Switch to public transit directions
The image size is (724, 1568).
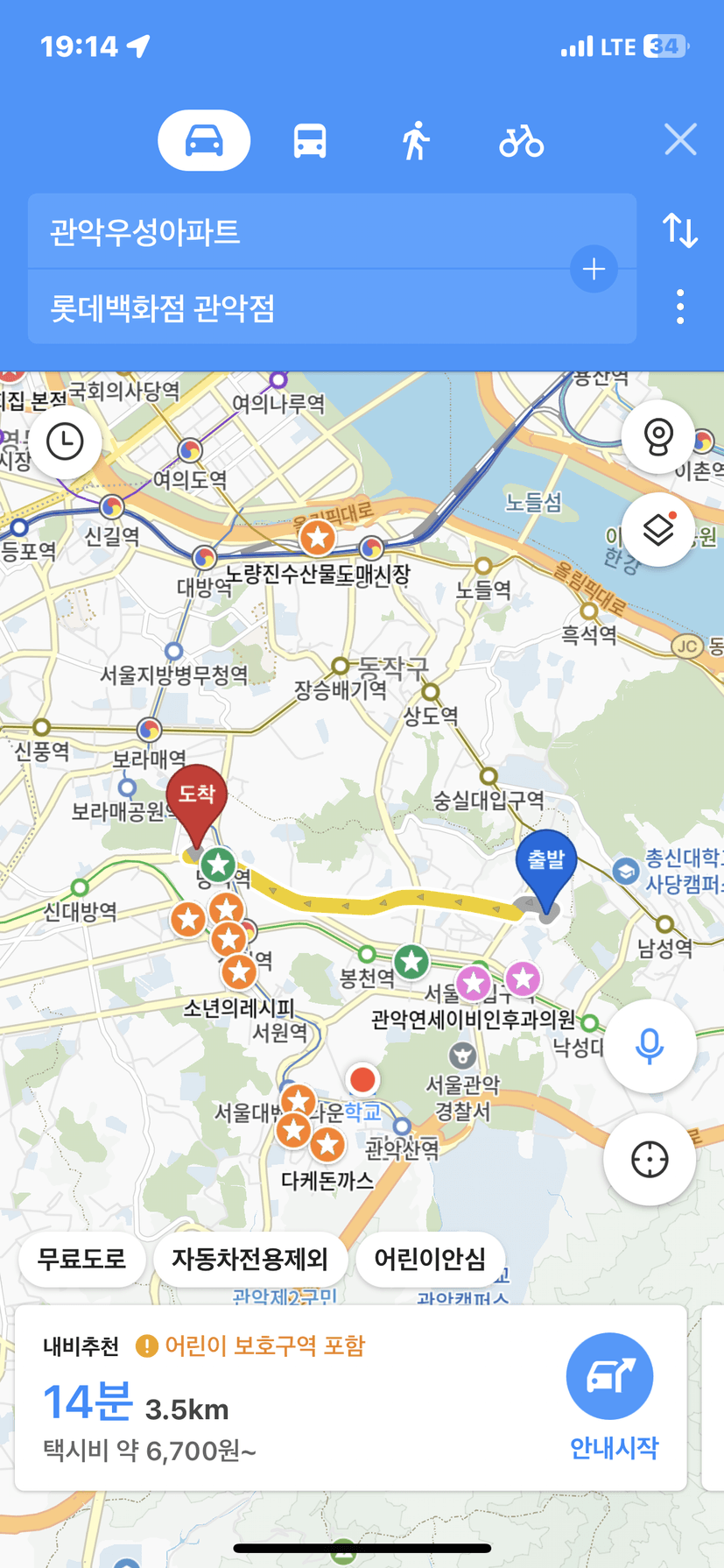(x=310, y=141)
